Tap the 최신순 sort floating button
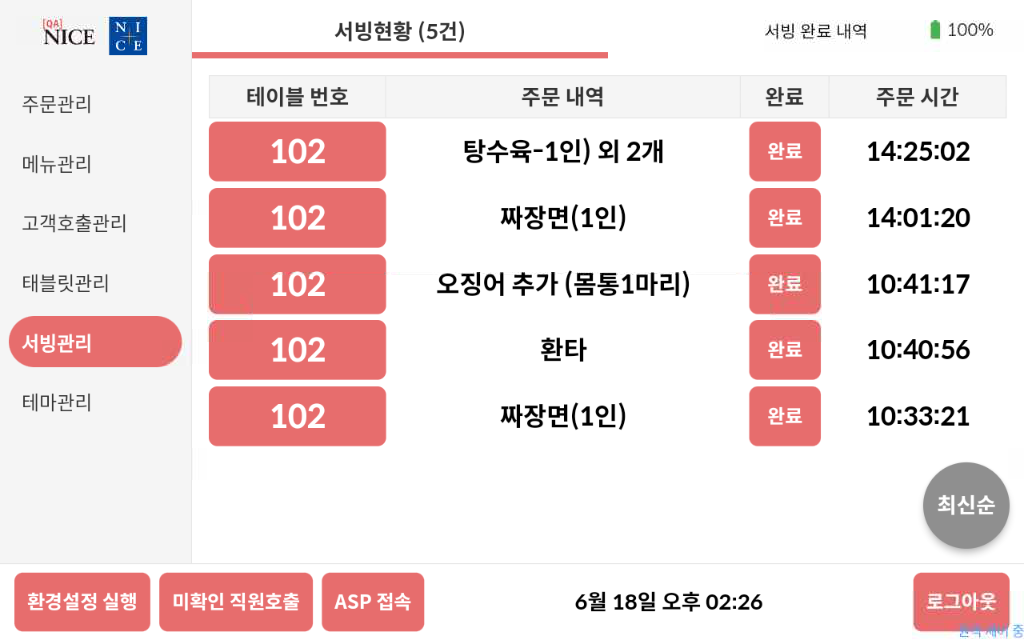The height and width of the screenshot is (640, 1024). (965, 505)
